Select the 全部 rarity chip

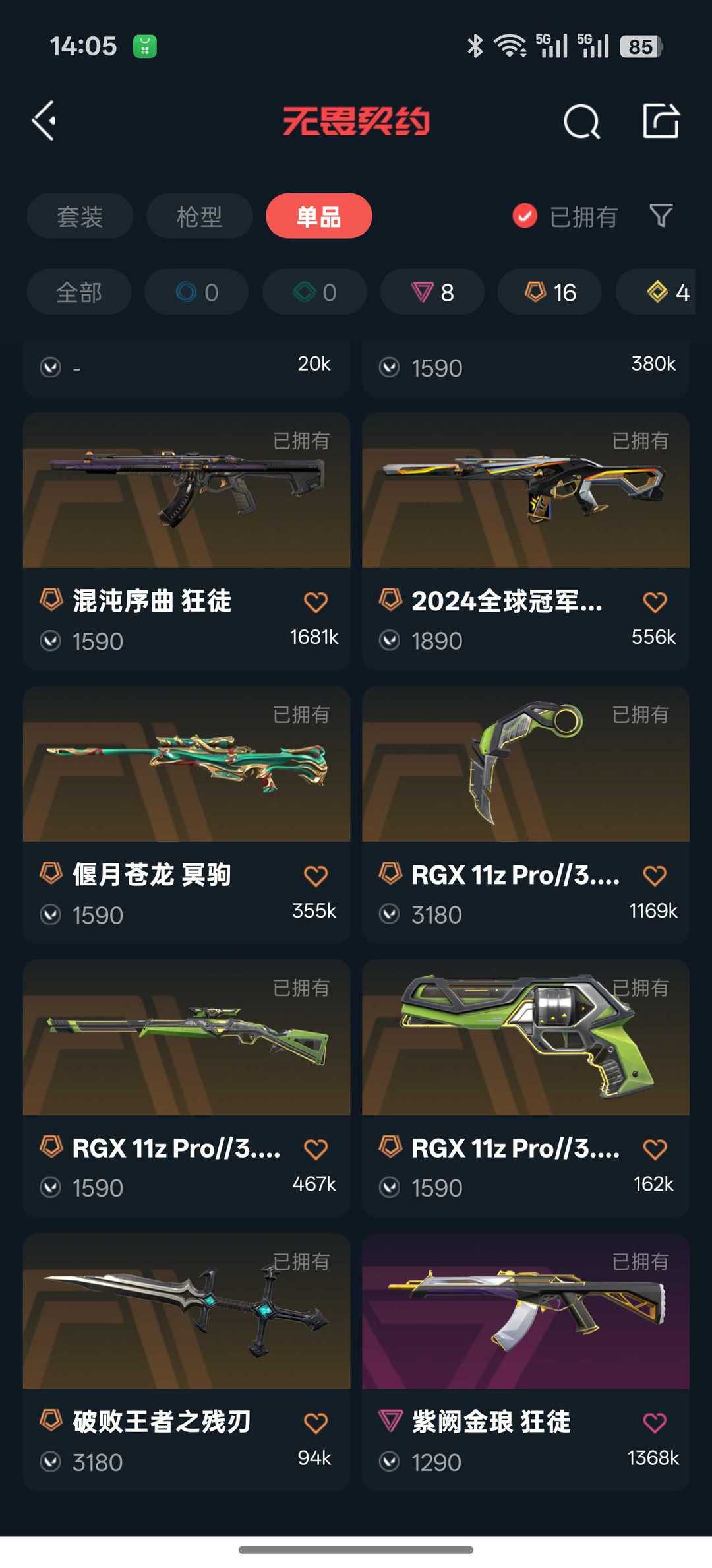point(79,292)
